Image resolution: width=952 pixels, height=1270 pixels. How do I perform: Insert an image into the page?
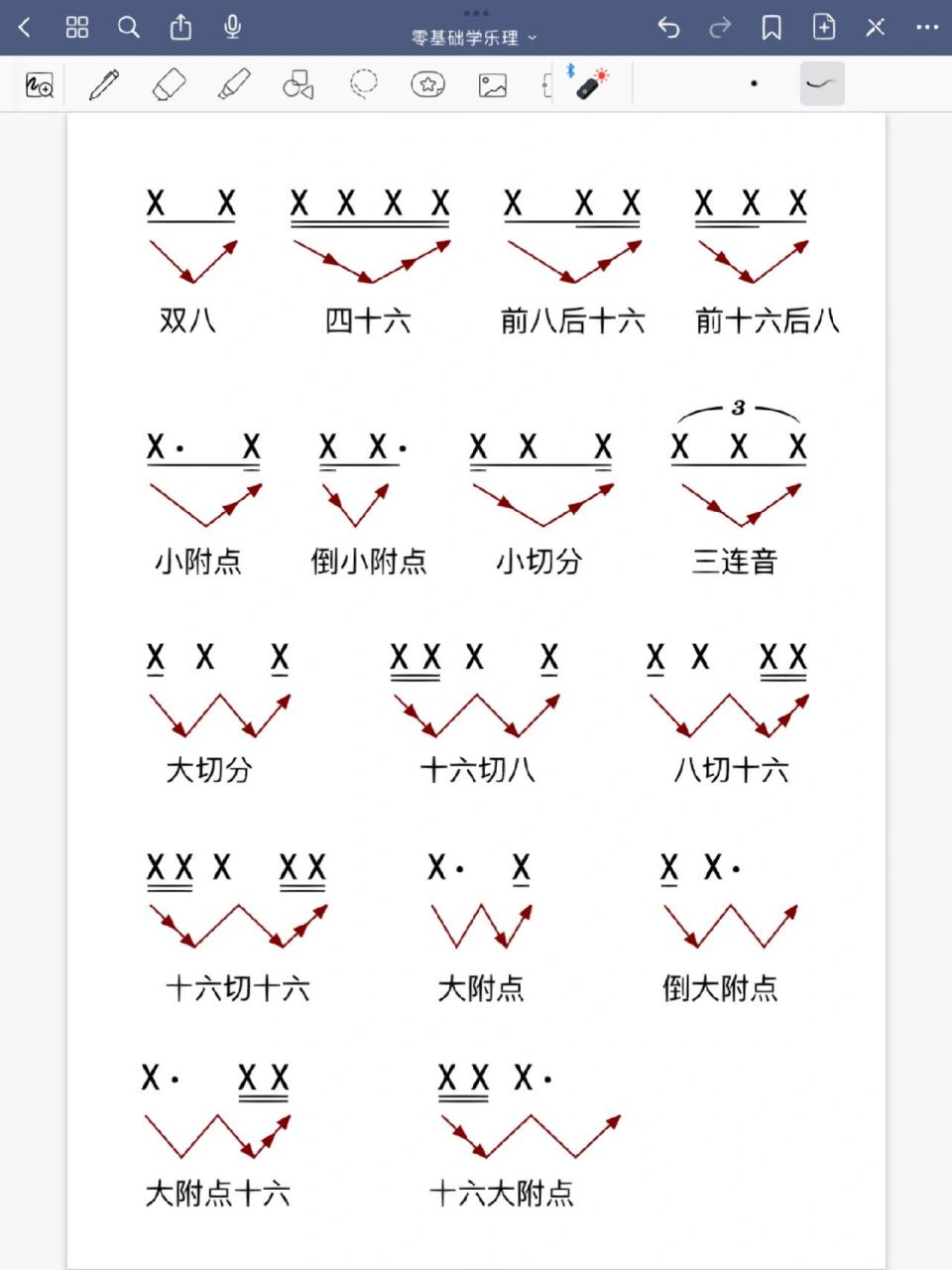tap(492, 84)
